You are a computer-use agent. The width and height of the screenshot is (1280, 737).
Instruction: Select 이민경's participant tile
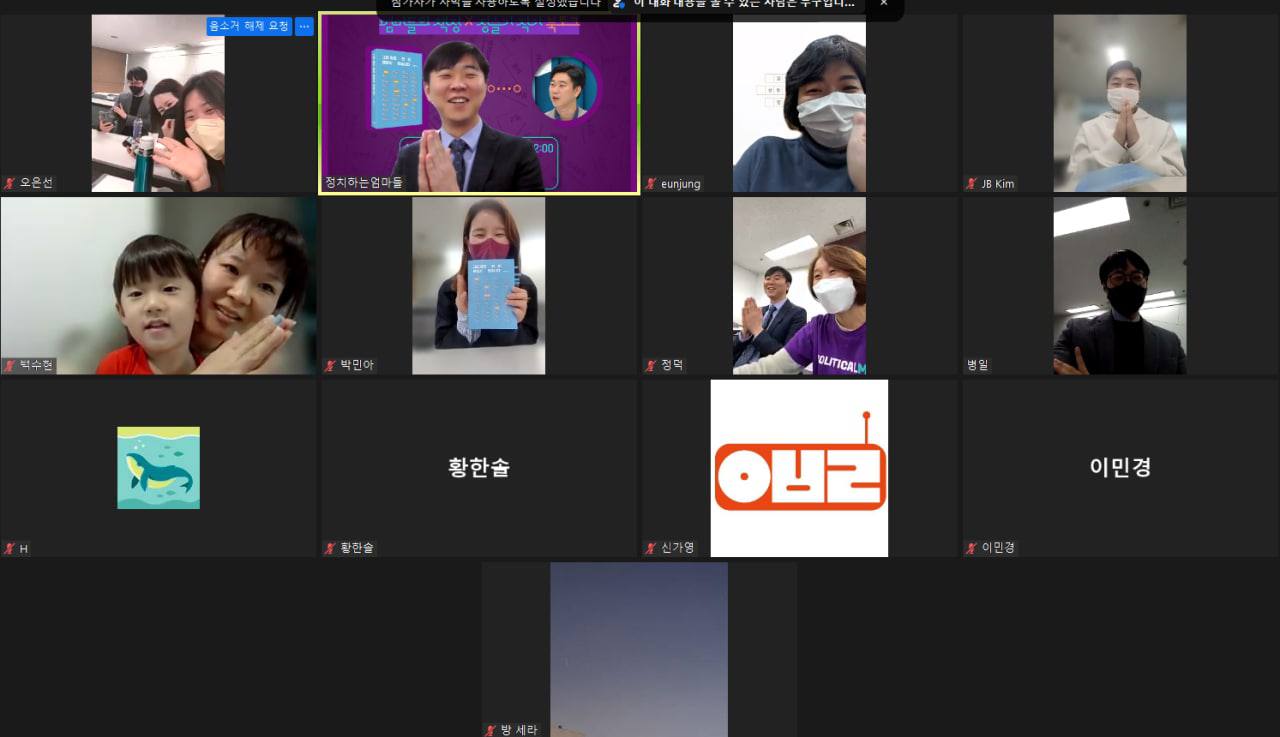1120,468
